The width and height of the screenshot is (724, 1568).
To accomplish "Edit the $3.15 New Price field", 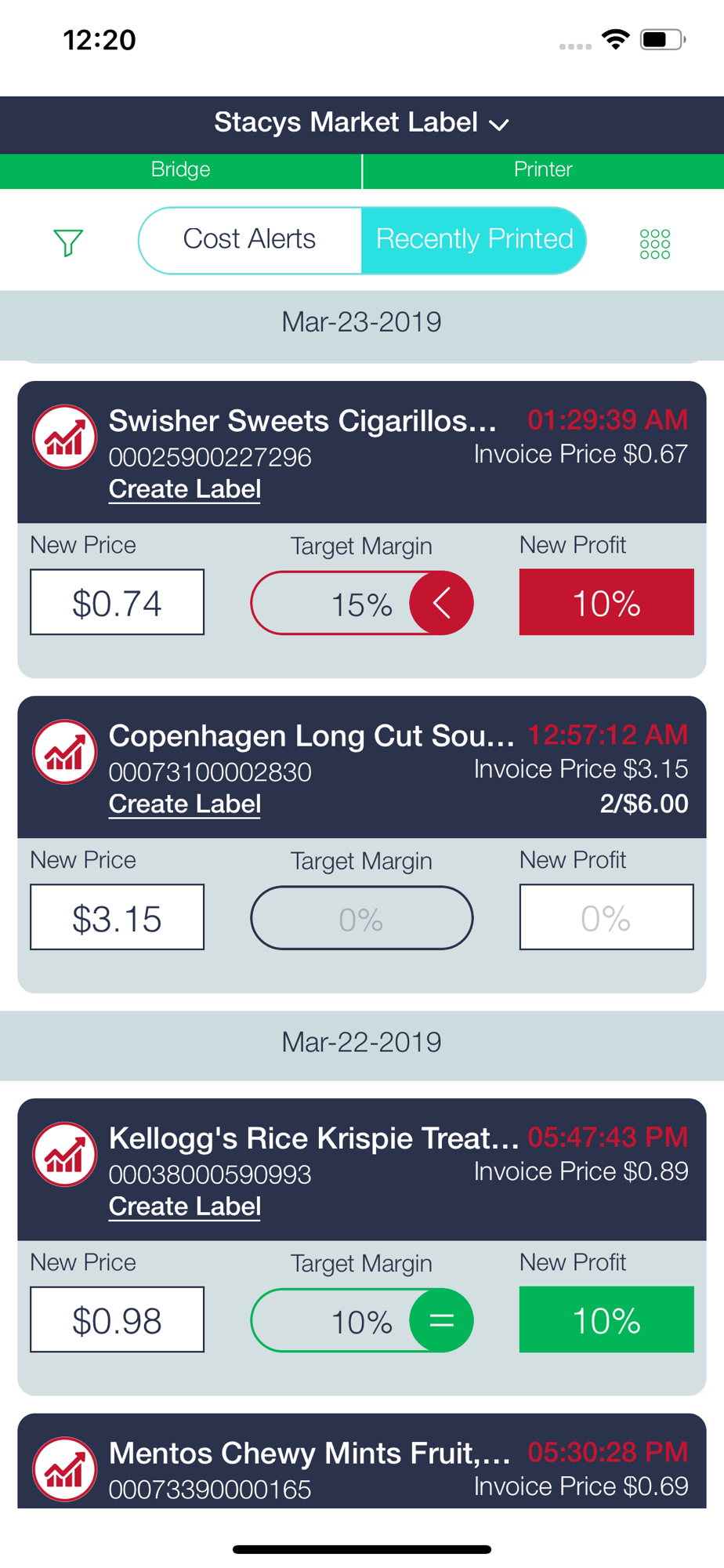I will click(117, 917).
